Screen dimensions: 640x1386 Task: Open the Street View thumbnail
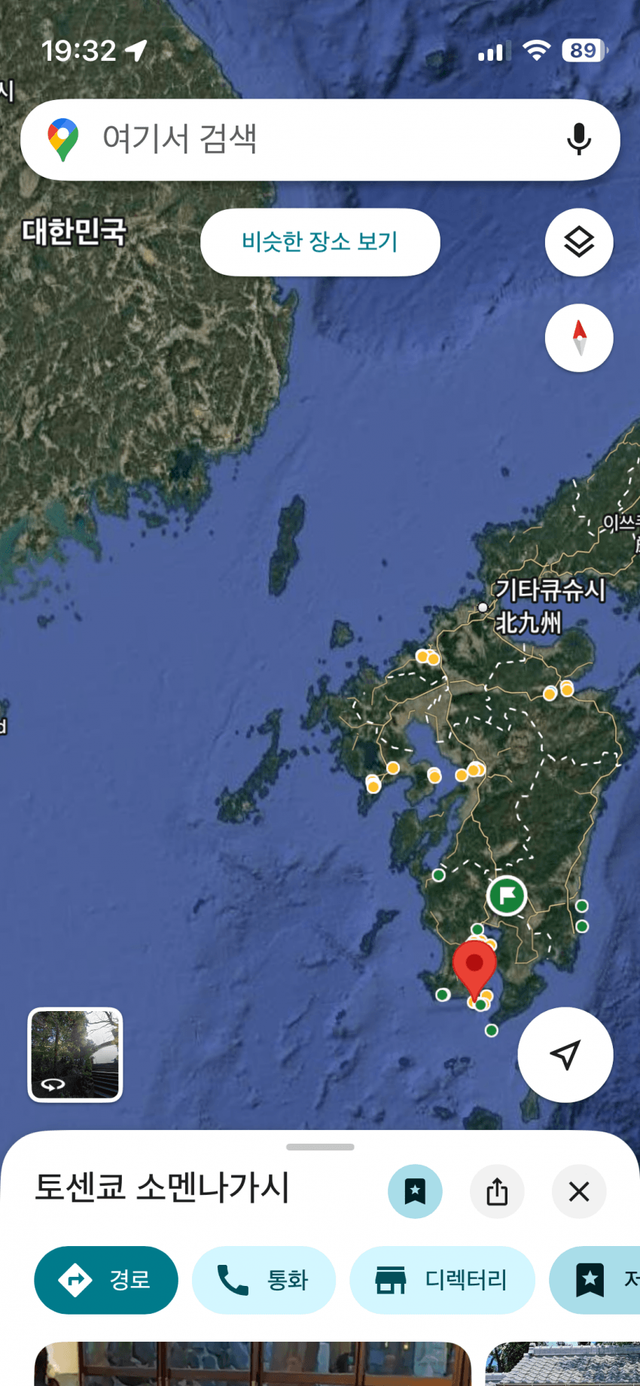pos(76,1054)
